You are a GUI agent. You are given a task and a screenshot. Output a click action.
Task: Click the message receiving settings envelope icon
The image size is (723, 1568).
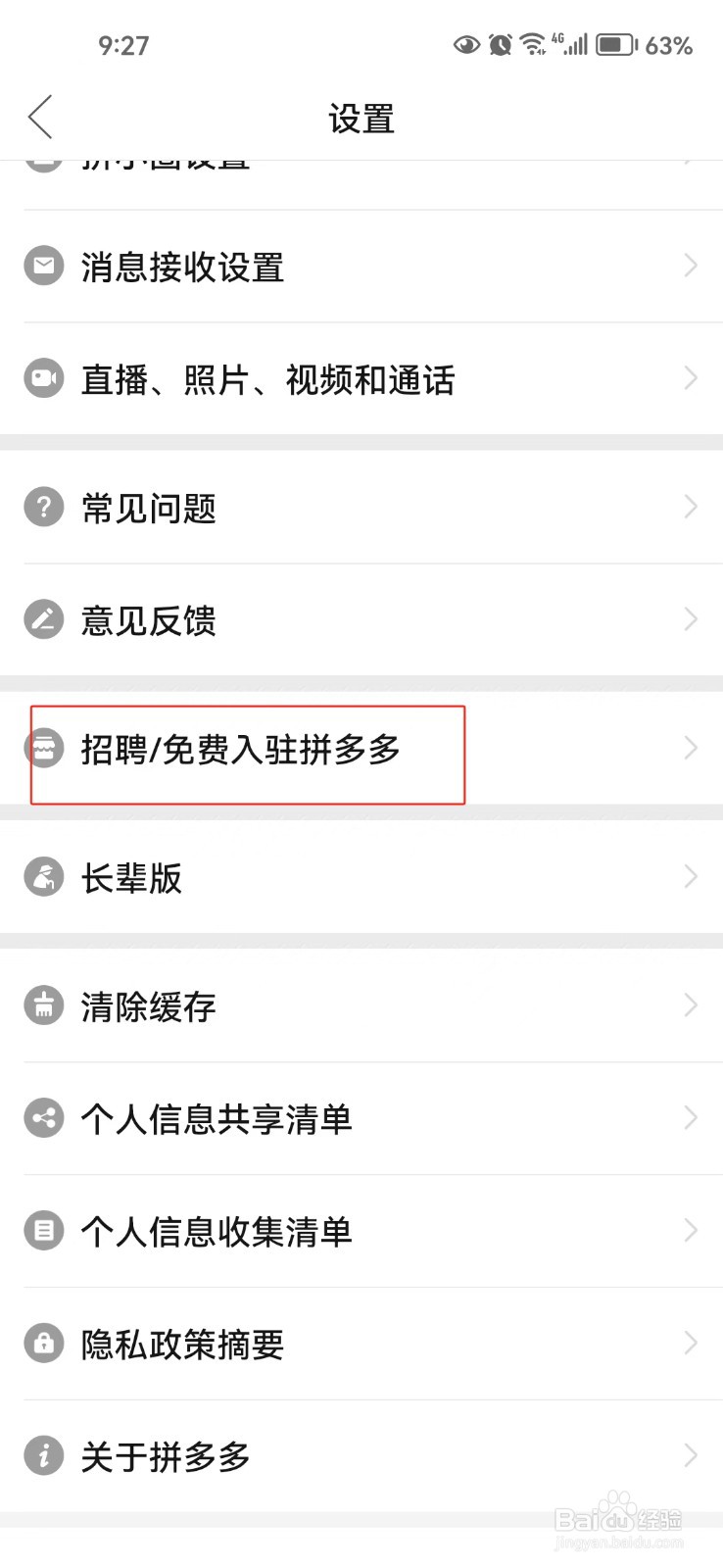pyautogui.click(x=43, y=265)
